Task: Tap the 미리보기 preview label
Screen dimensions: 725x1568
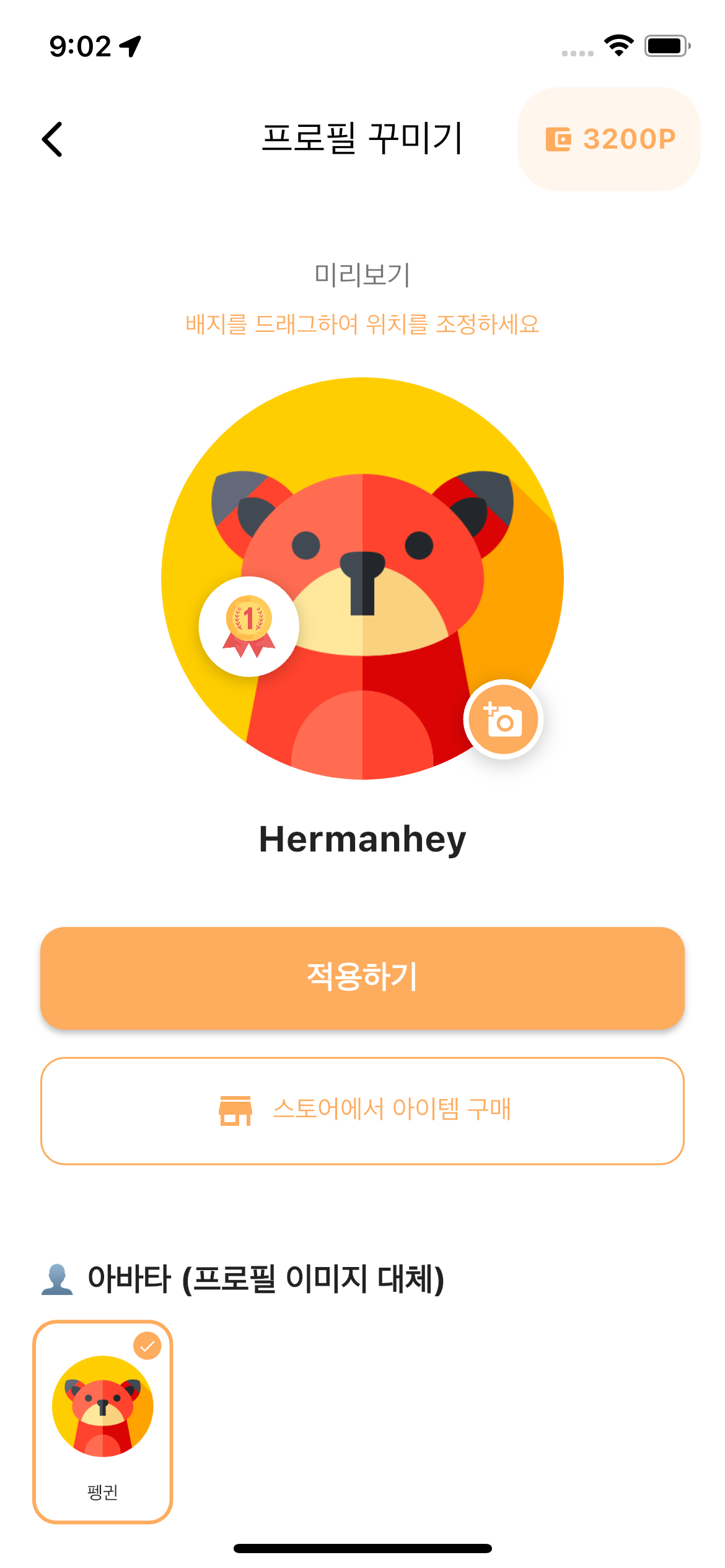Action: (x=362, y=274)
